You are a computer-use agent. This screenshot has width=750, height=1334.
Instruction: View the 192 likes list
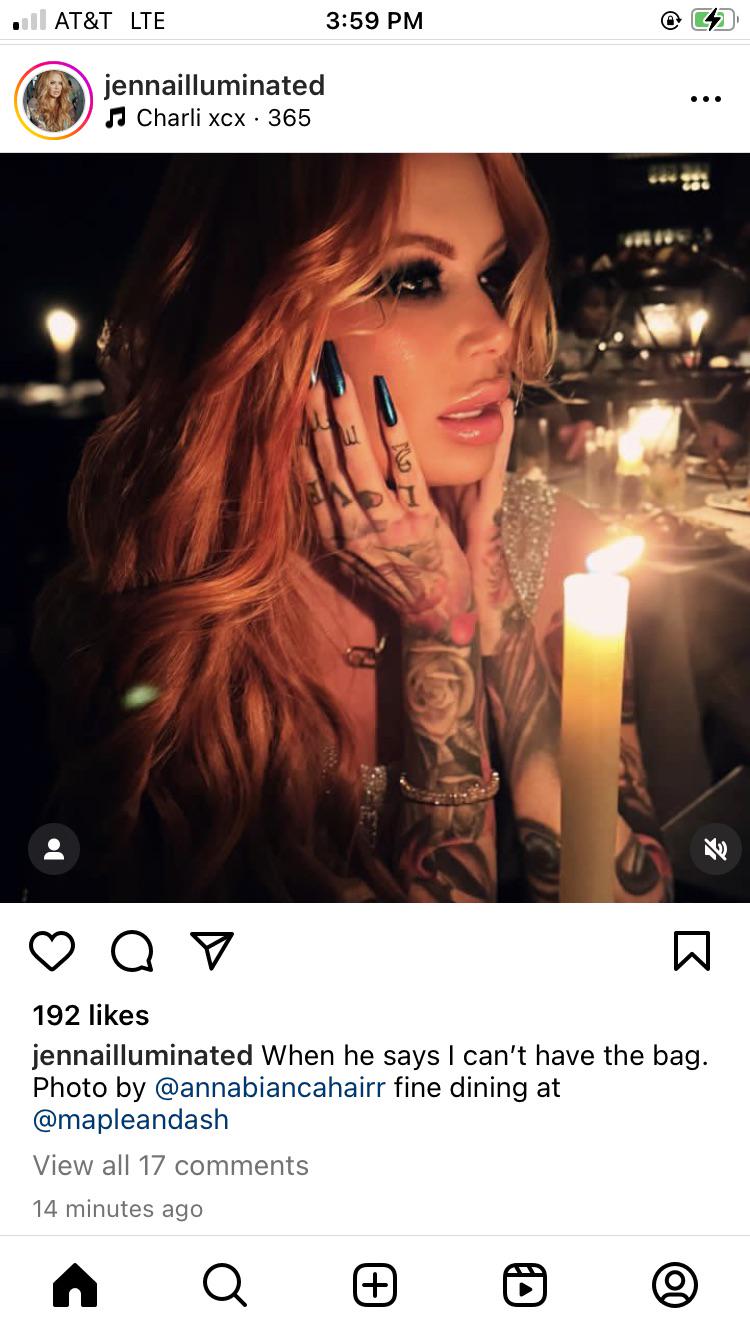point(91,1015)
